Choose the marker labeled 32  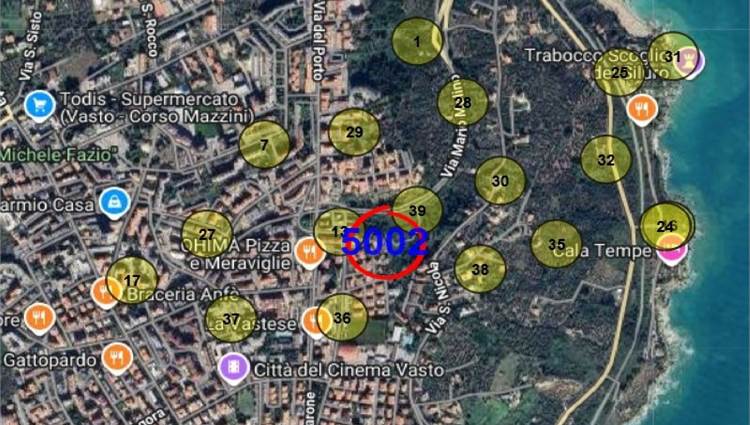click(606, 159)
